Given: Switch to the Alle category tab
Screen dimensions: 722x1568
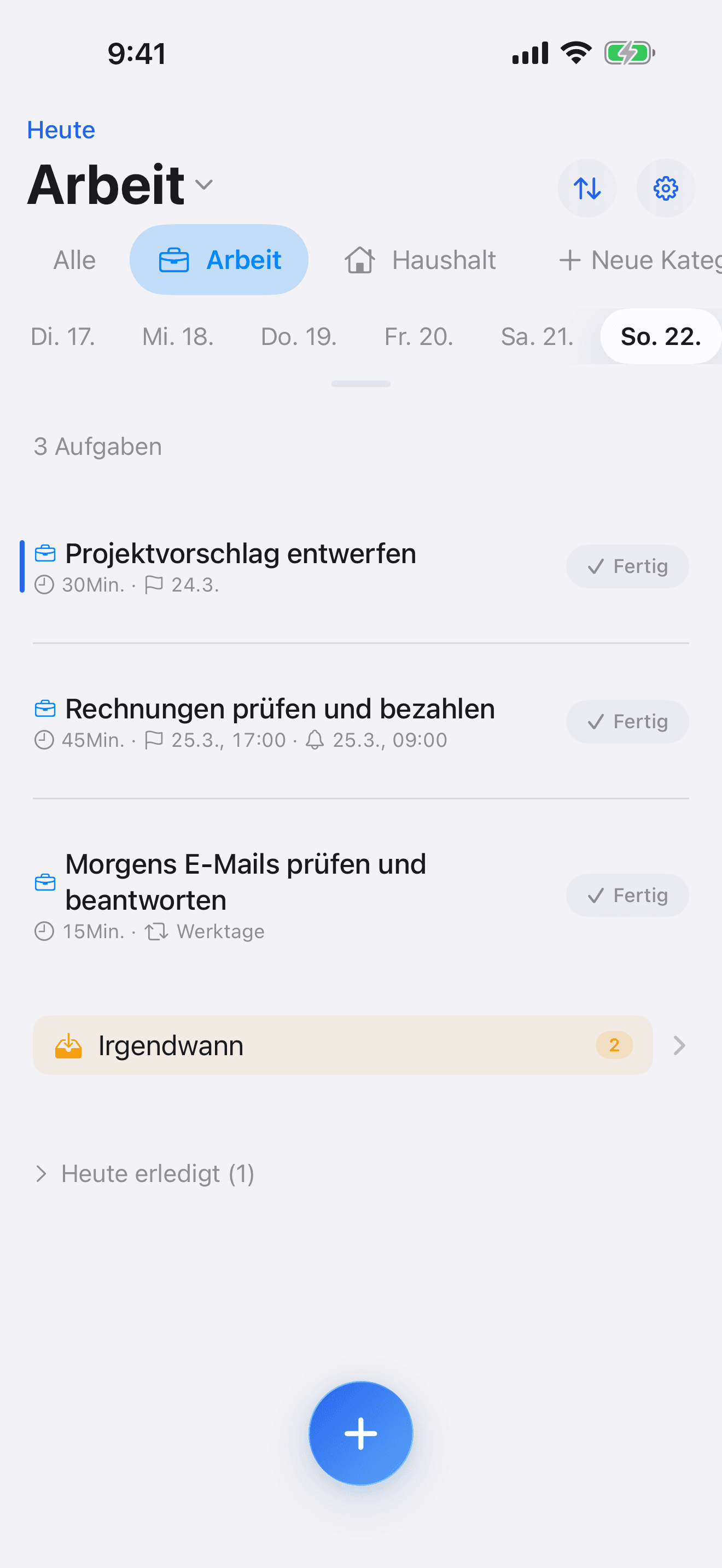Looking at the screenshot, I should tap(74, 259).
